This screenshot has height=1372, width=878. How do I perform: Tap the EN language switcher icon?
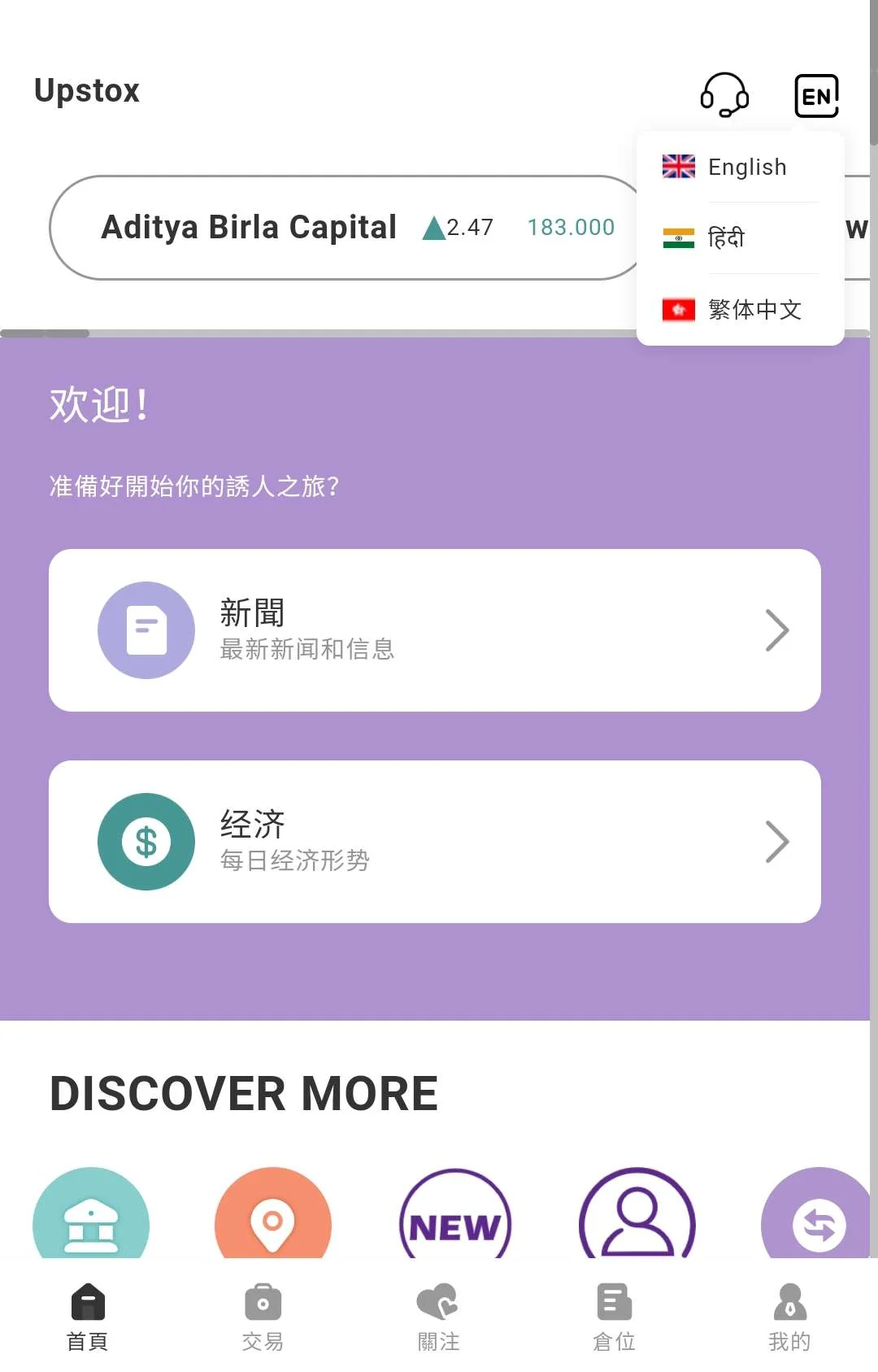coord(816,96)
